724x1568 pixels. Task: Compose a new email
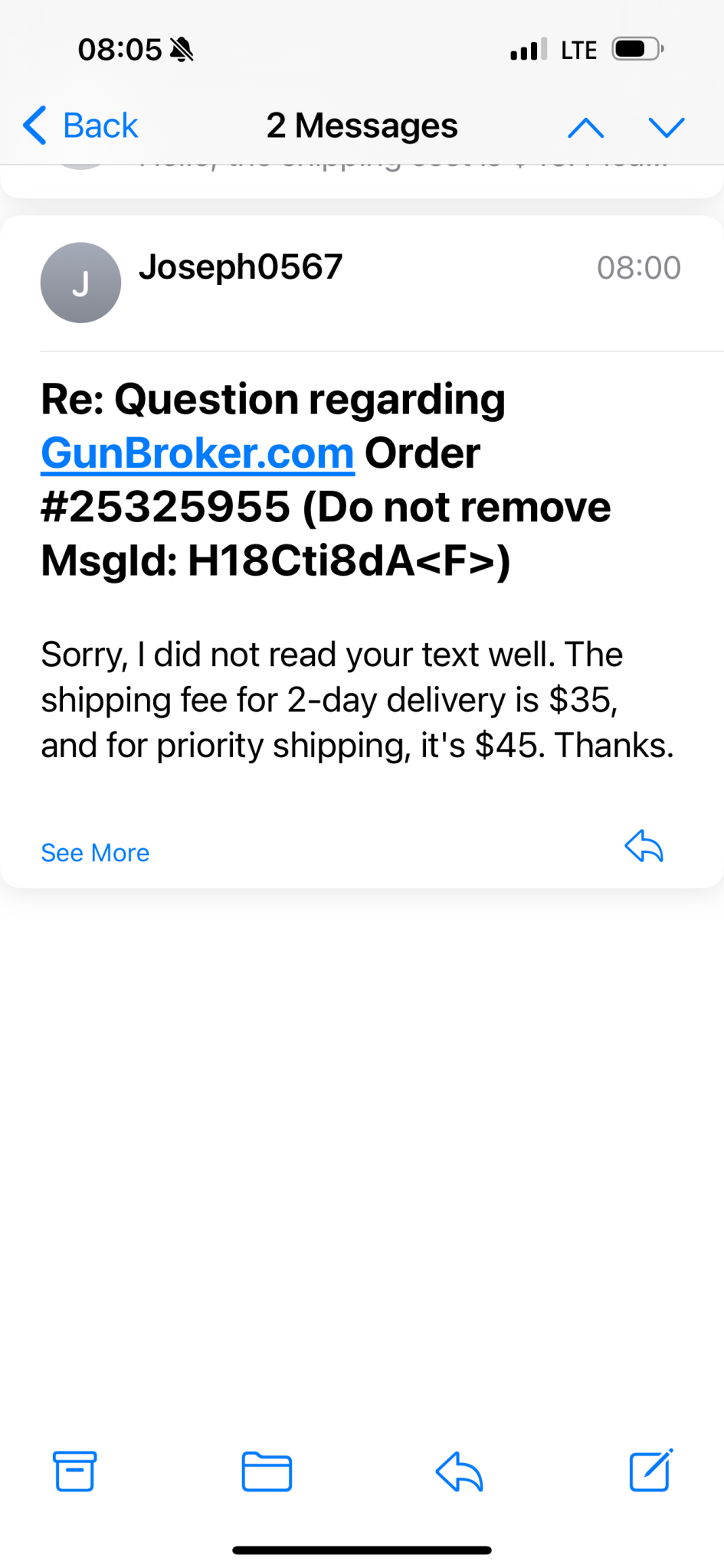[650, 1471]
